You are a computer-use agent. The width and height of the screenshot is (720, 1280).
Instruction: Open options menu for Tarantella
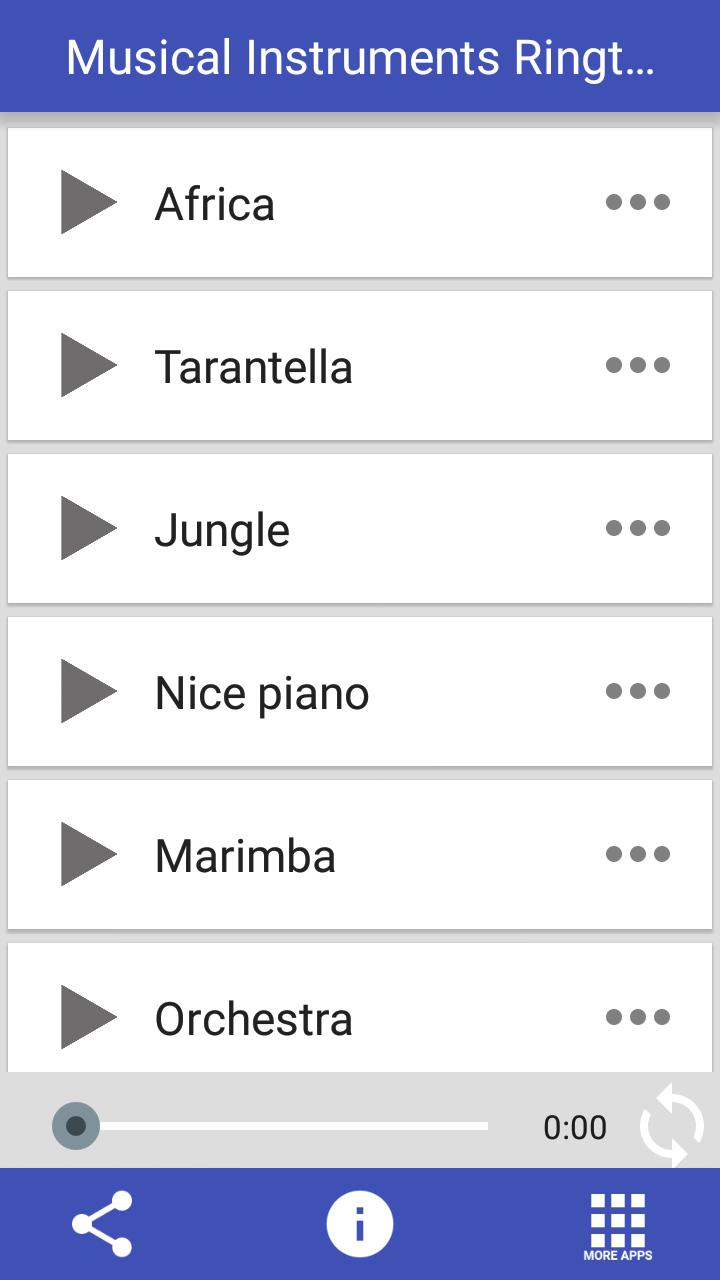637,365
